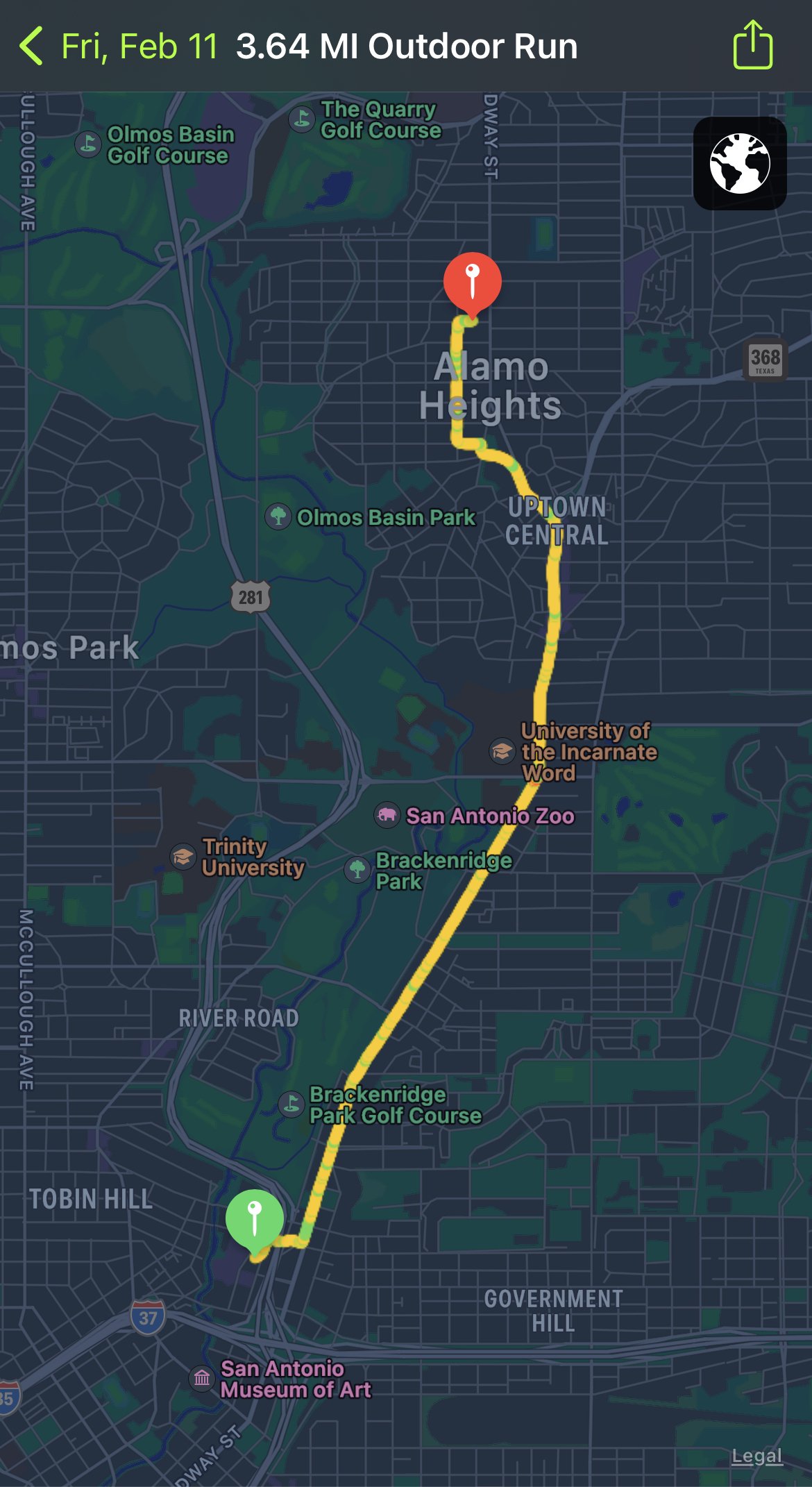The height and width of the screenshot is (1487, 812).
Task: Switch map view with the globe button
Action: point(740,163)
